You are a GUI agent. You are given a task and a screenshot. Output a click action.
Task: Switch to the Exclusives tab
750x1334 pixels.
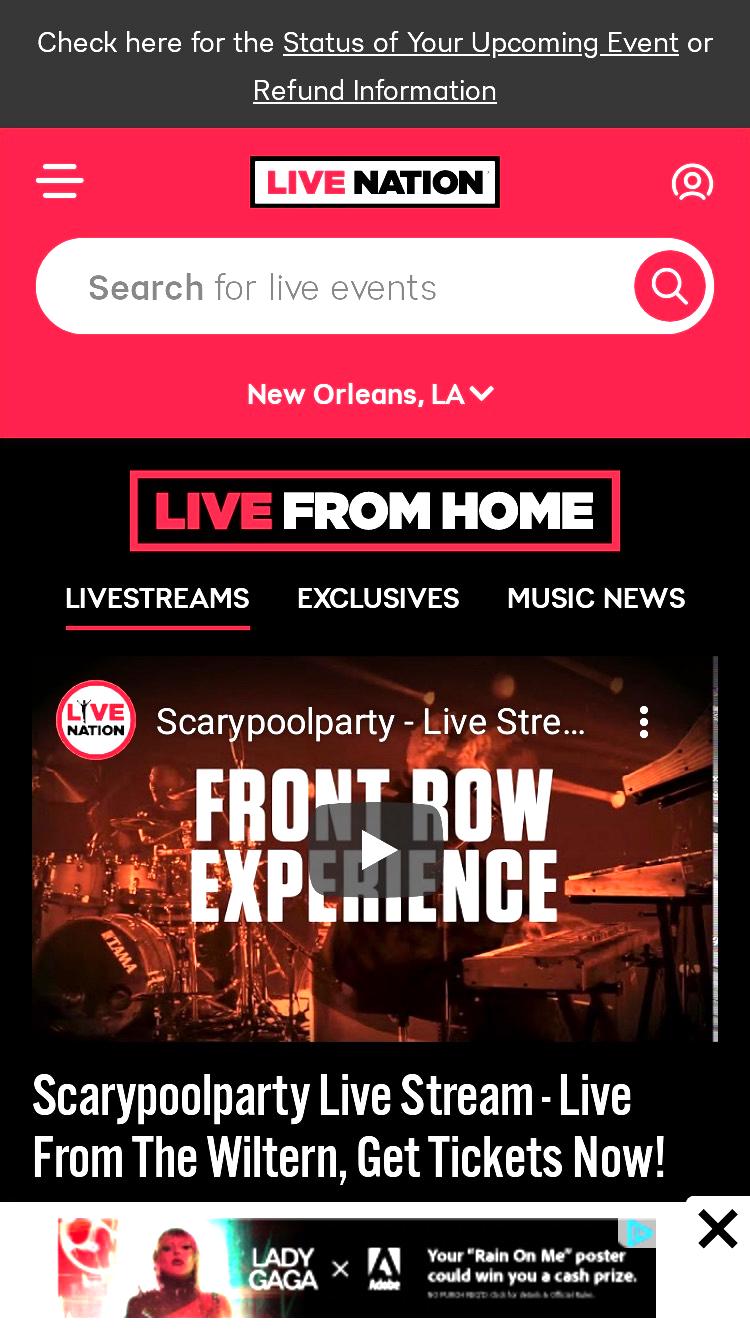pos(378,598)
